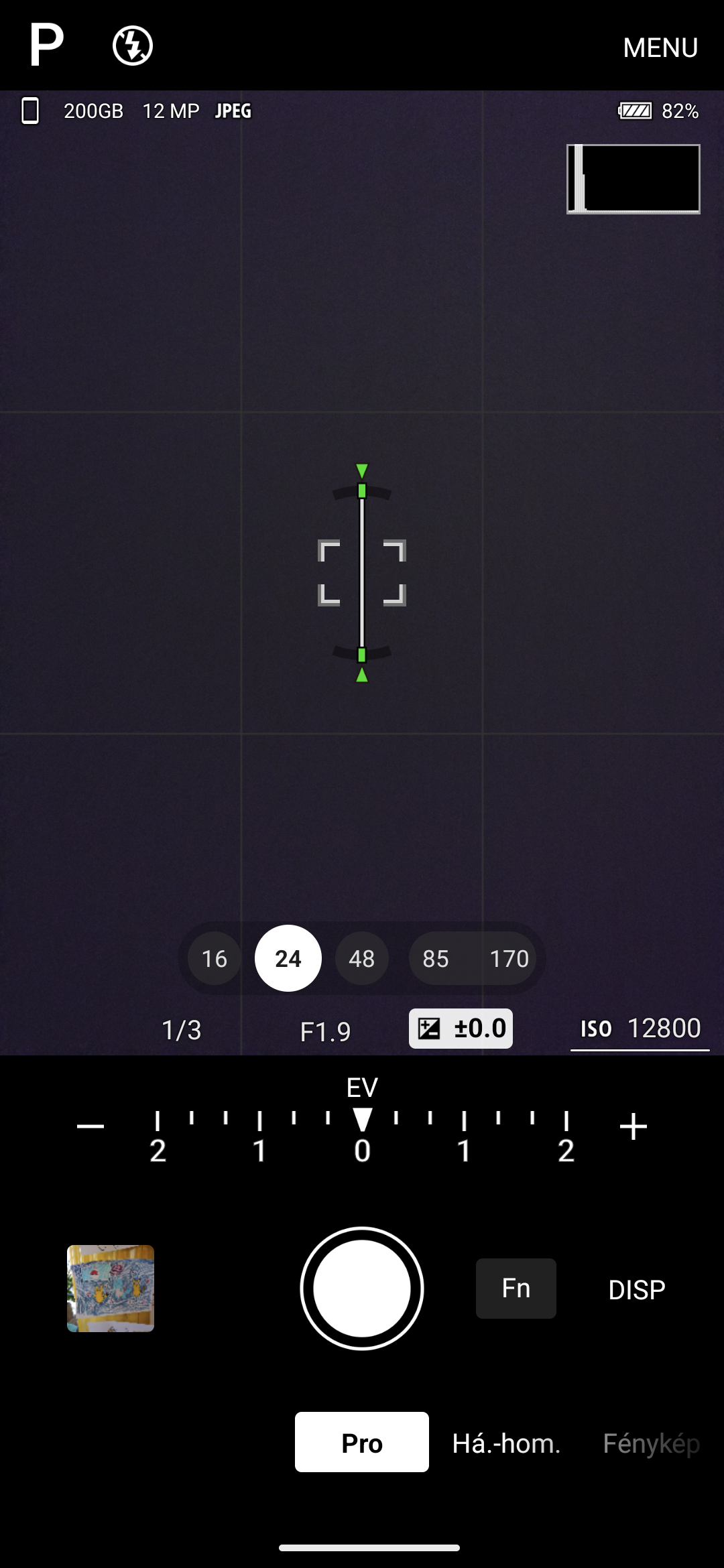
Task: Select the 48 mm lens
Action: point(362,958)
